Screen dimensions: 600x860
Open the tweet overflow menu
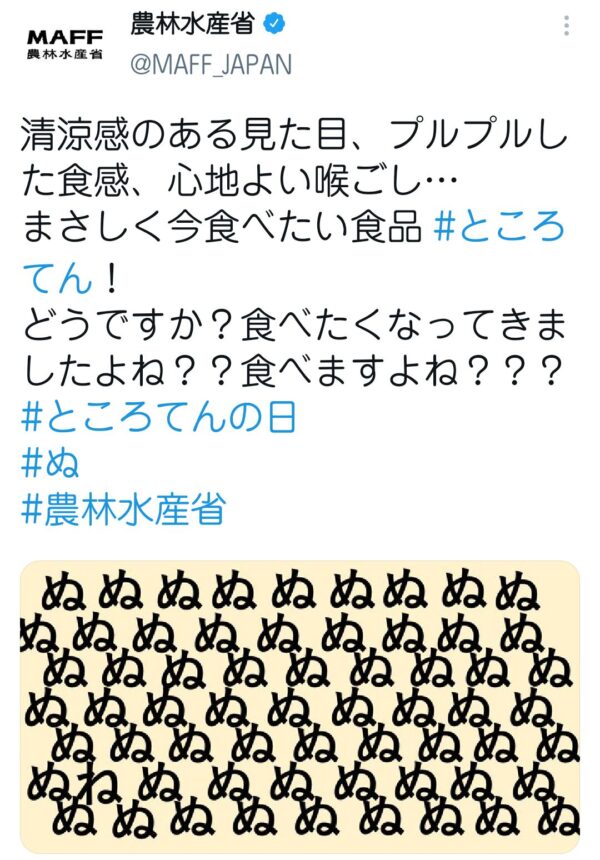pos(567,24)
